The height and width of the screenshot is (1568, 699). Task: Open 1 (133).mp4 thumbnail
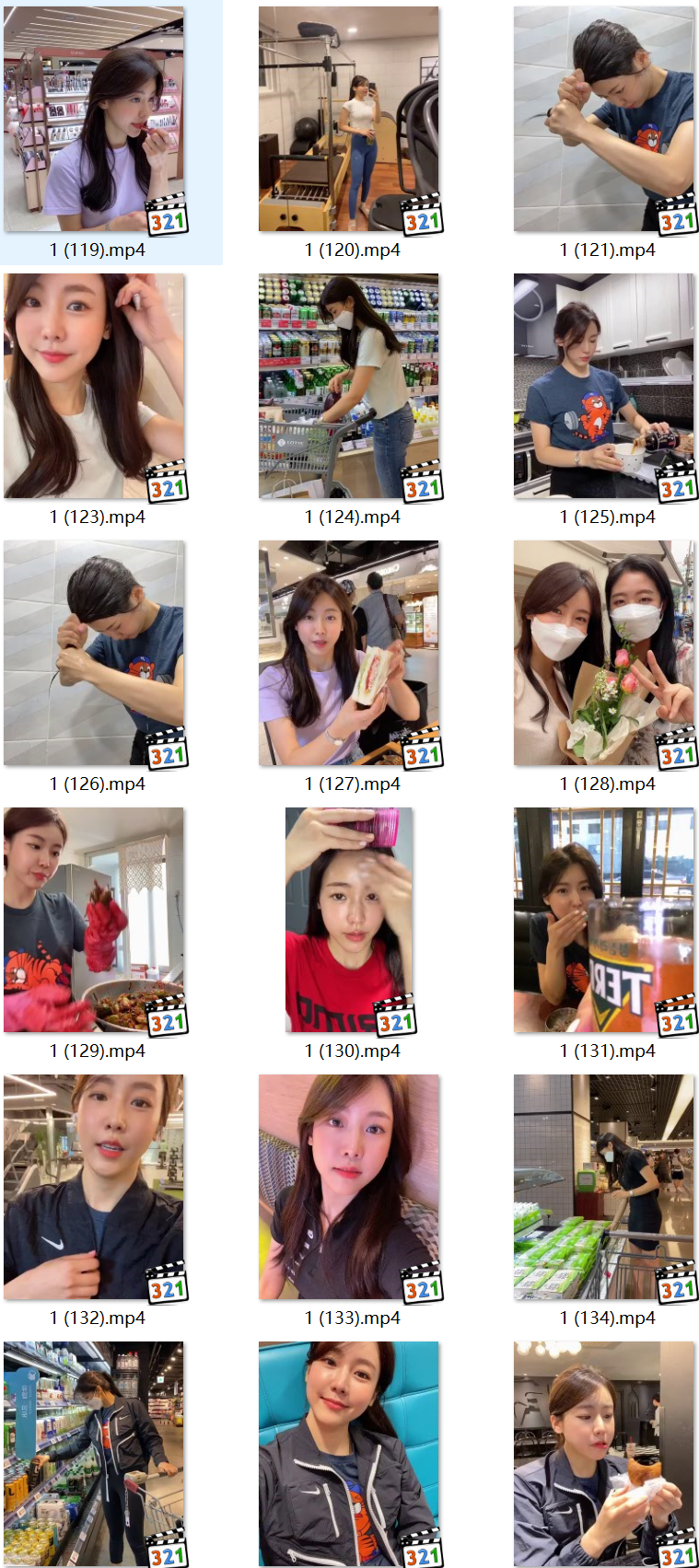349,1188
